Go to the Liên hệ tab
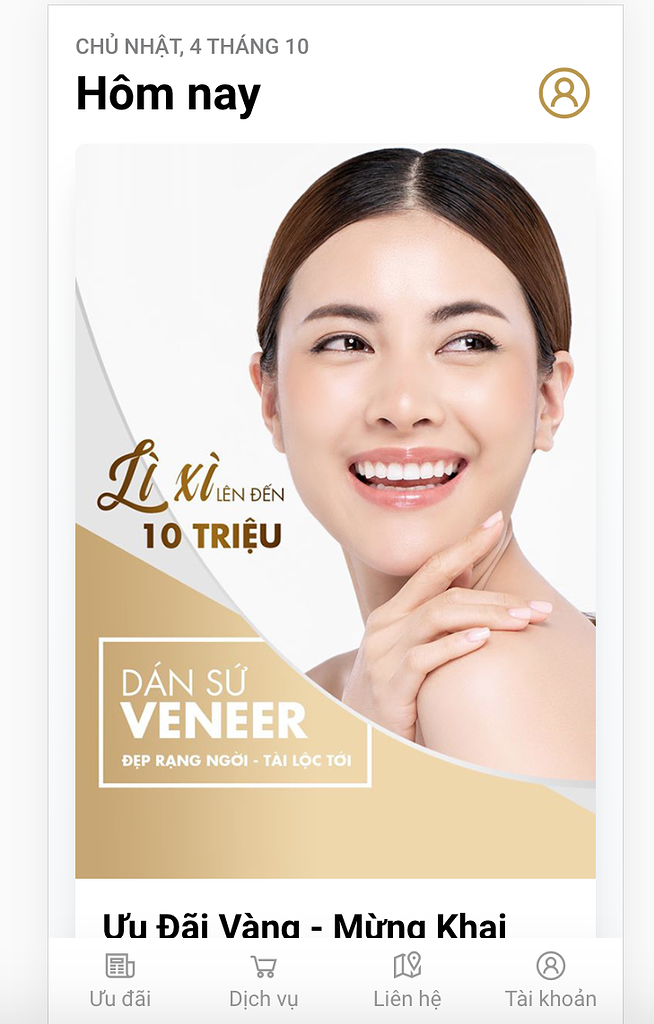Screen dimensions: 654x1024 [407, 980]
